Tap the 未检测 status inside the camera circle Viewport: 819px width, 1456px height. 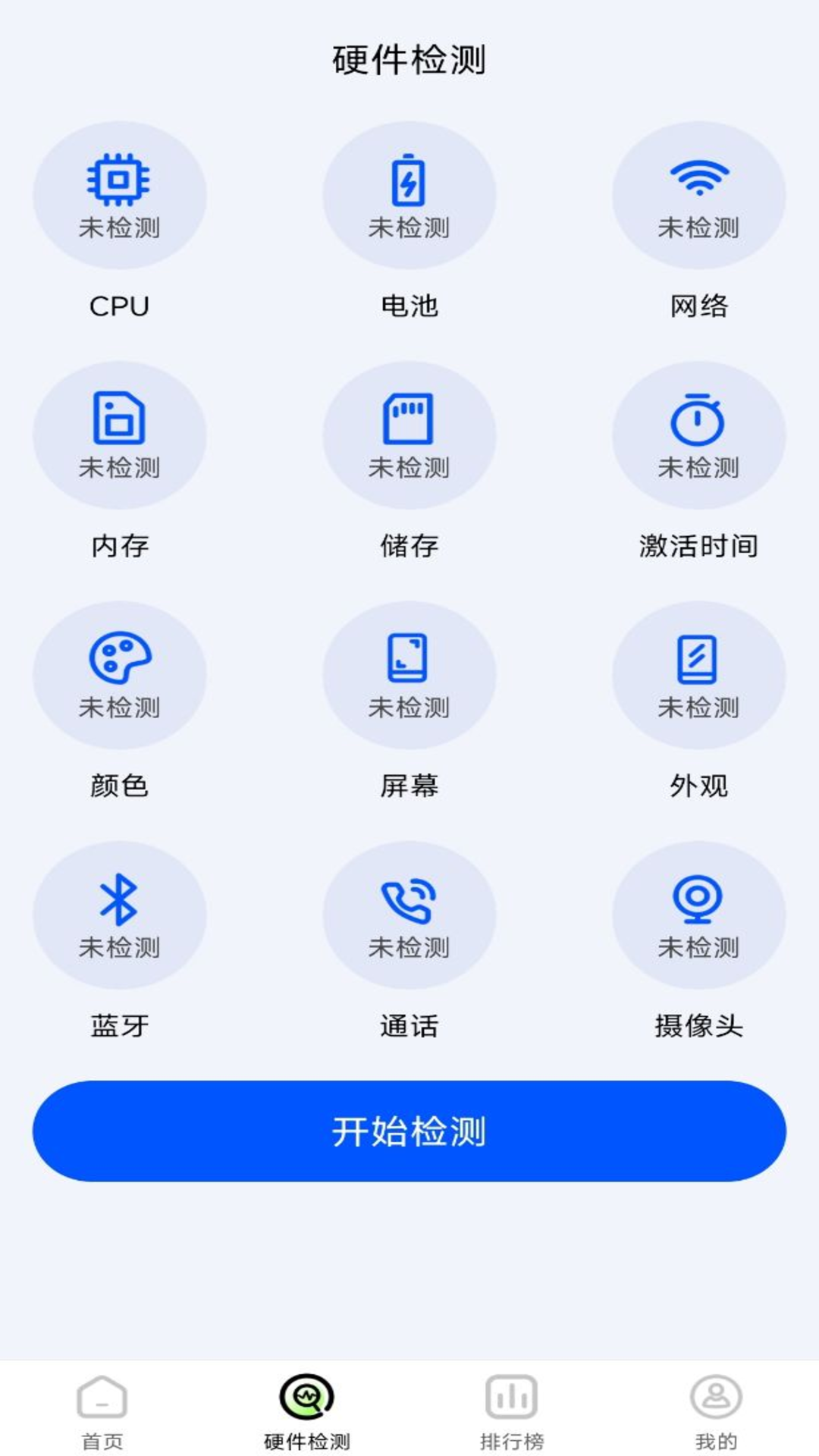click(x=699, y=947)
